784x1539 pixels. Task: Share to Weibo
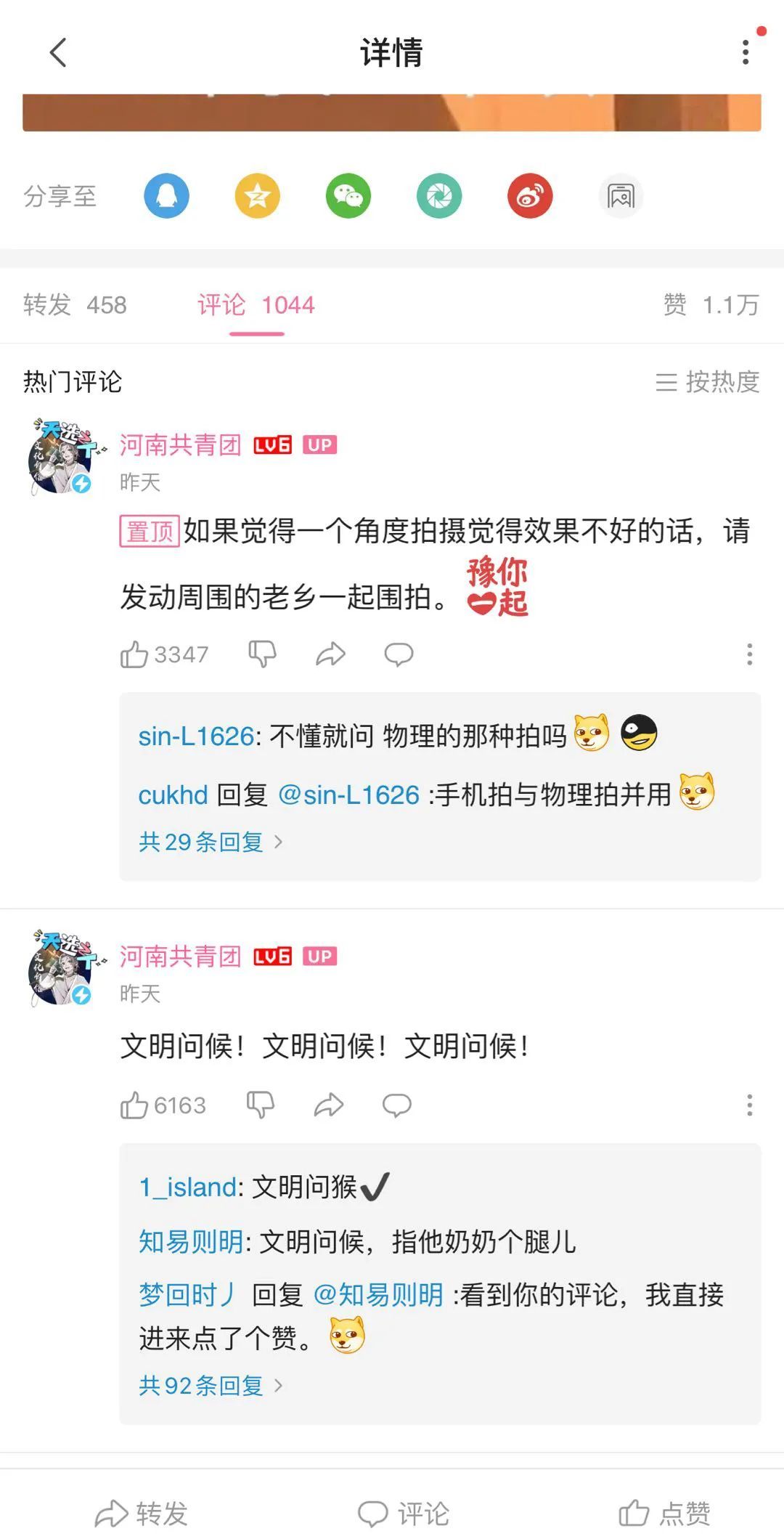click(x=530, y=196)
